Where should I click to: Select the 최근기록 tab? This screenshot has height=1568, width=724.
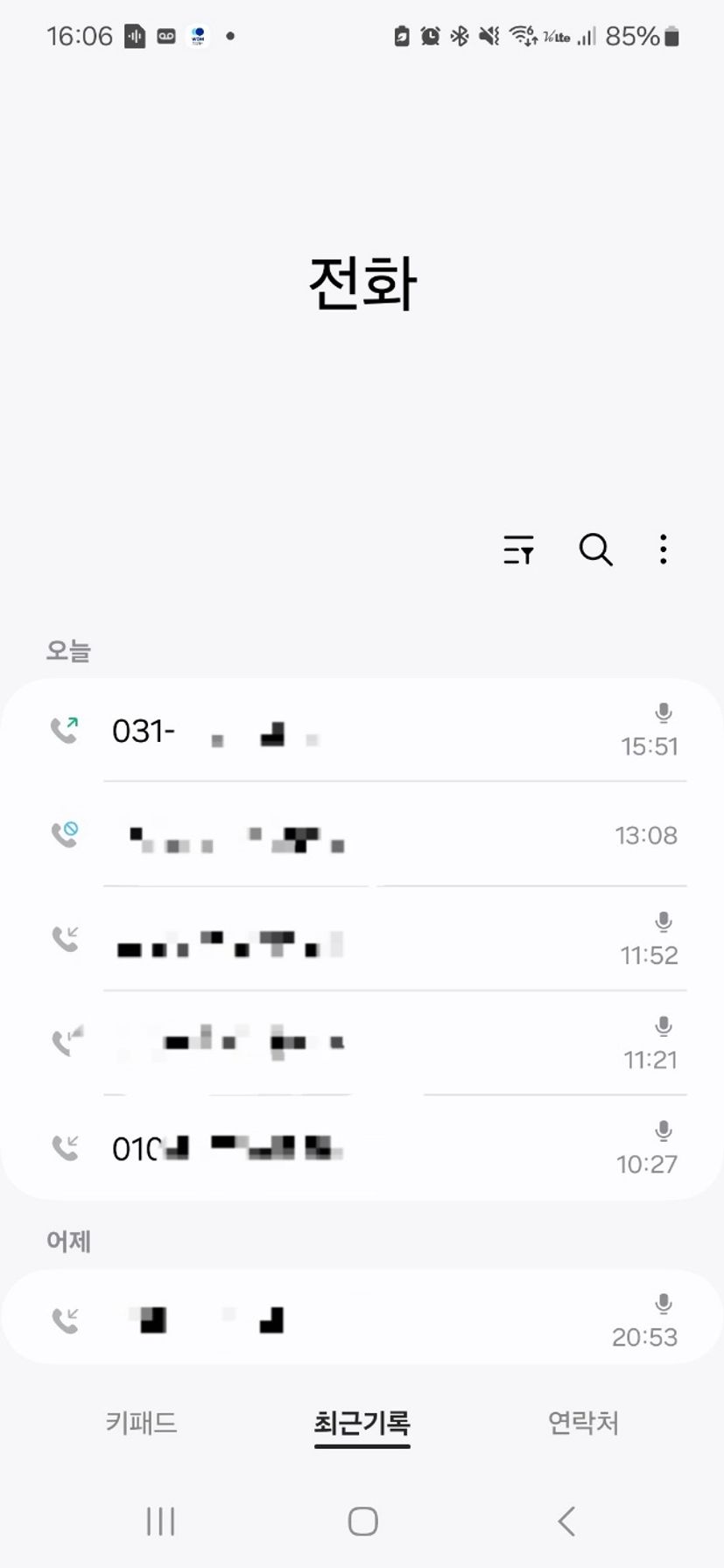tap(362, 1424)
